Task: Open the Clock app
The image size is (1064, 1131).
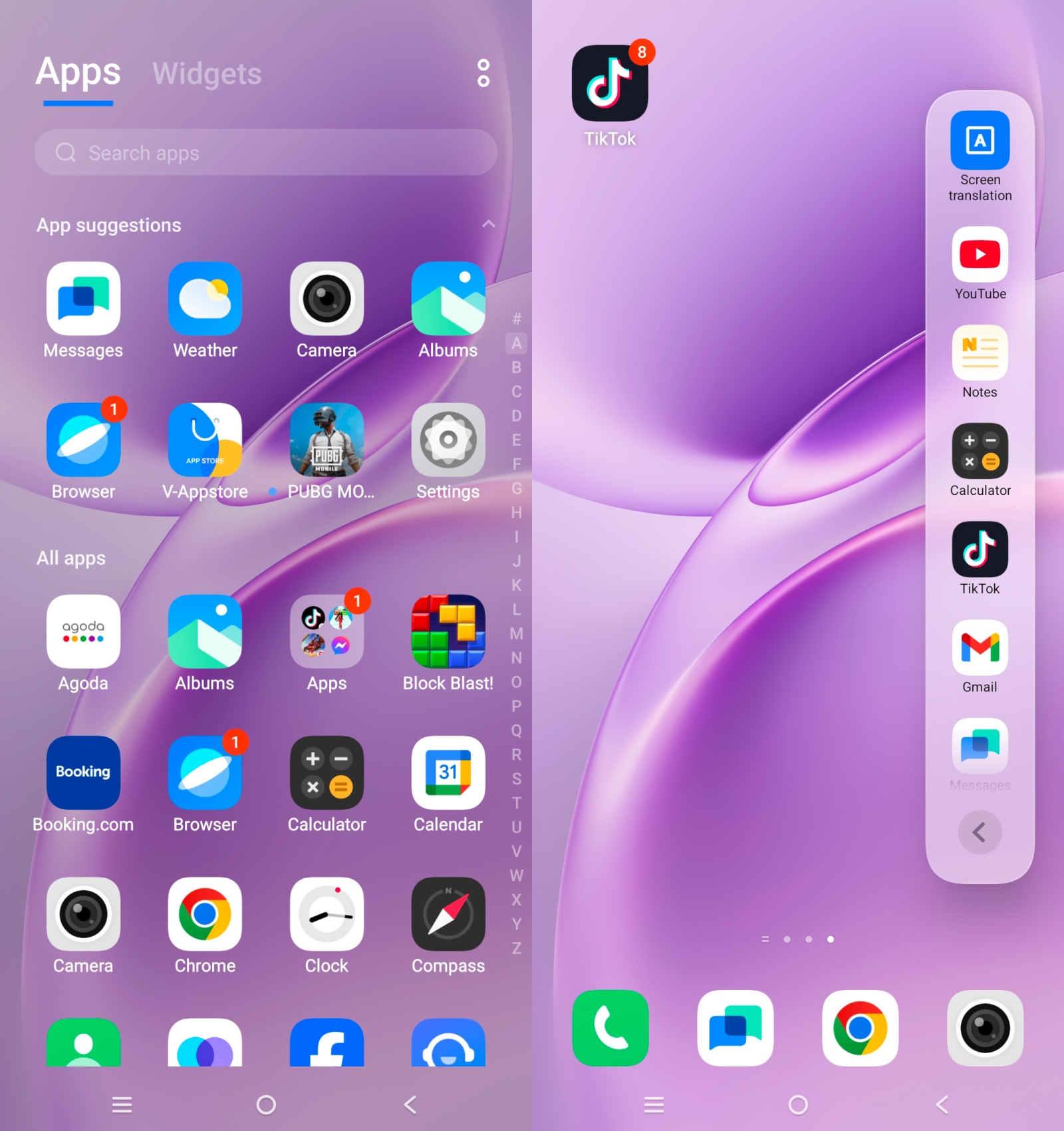Action: 327,913
